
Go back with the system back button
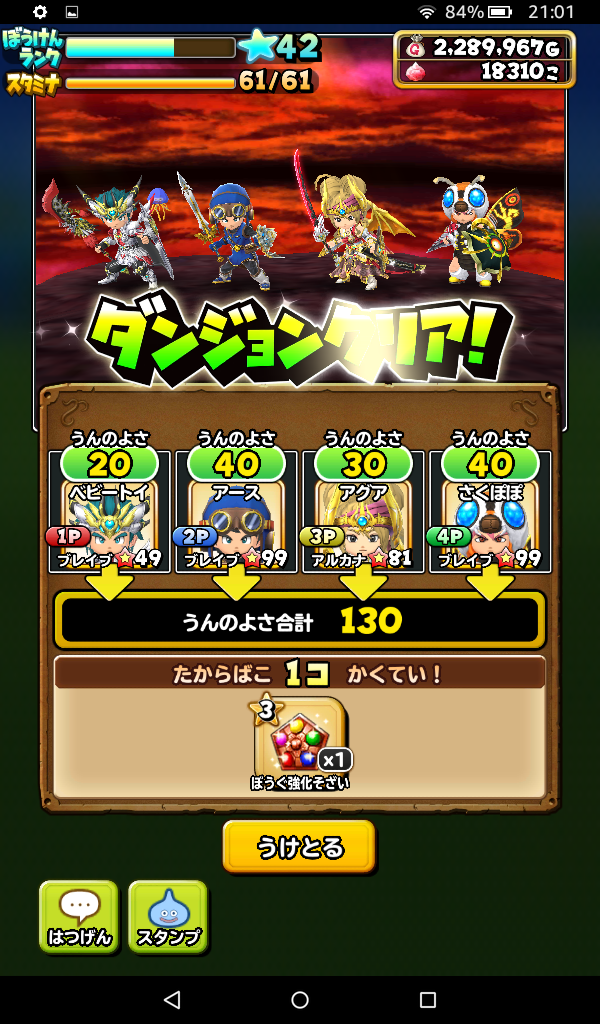172,1000
